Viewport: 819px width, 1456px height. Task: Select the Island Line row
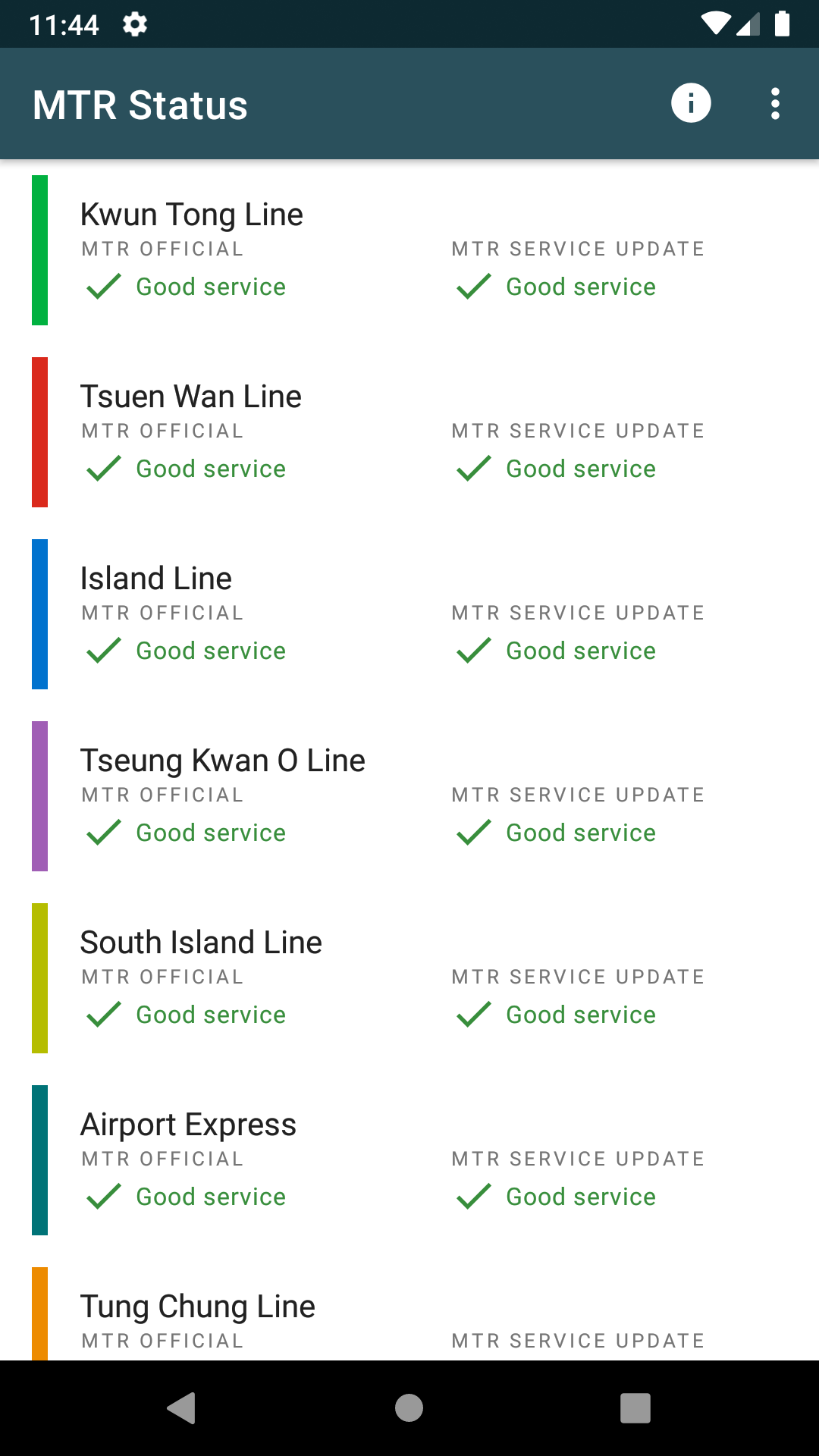[409, 614]
